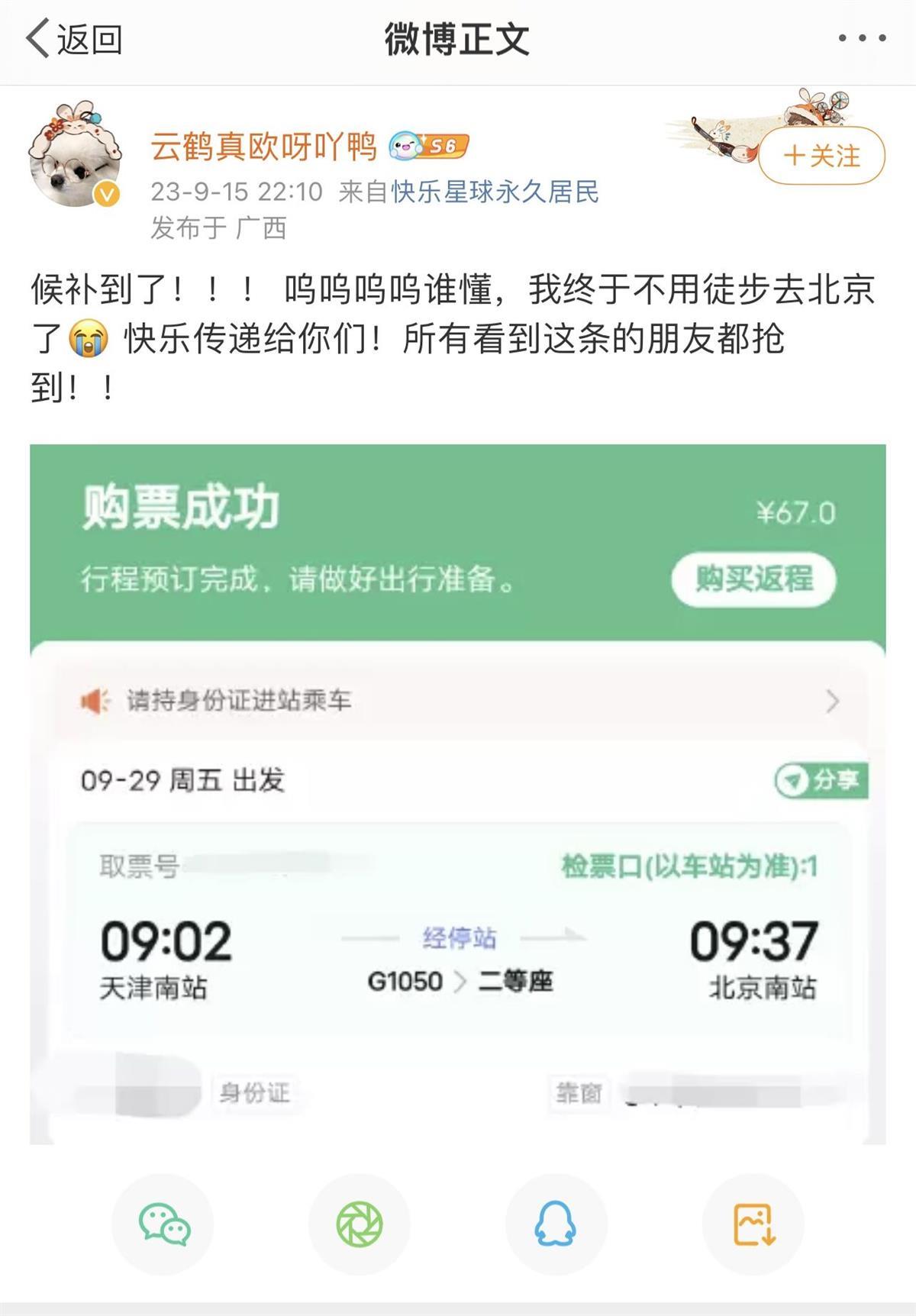This screenshot has height=1316, width=916.
Task: Enlarge the ticket purchase screenshot image
Action: pos(458,794)
